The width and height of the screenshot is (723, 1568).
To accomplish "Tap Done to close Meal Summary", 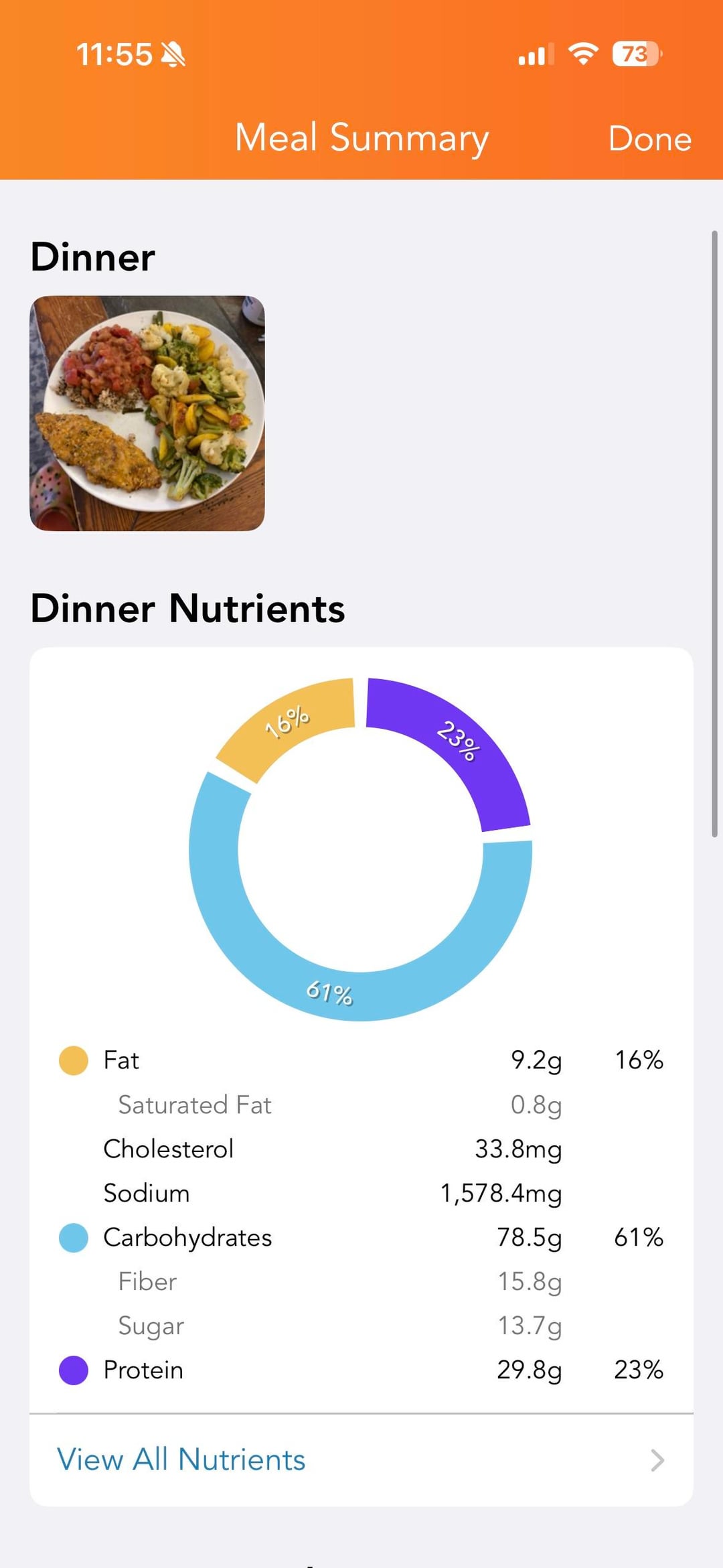I will tap(649, 139).
